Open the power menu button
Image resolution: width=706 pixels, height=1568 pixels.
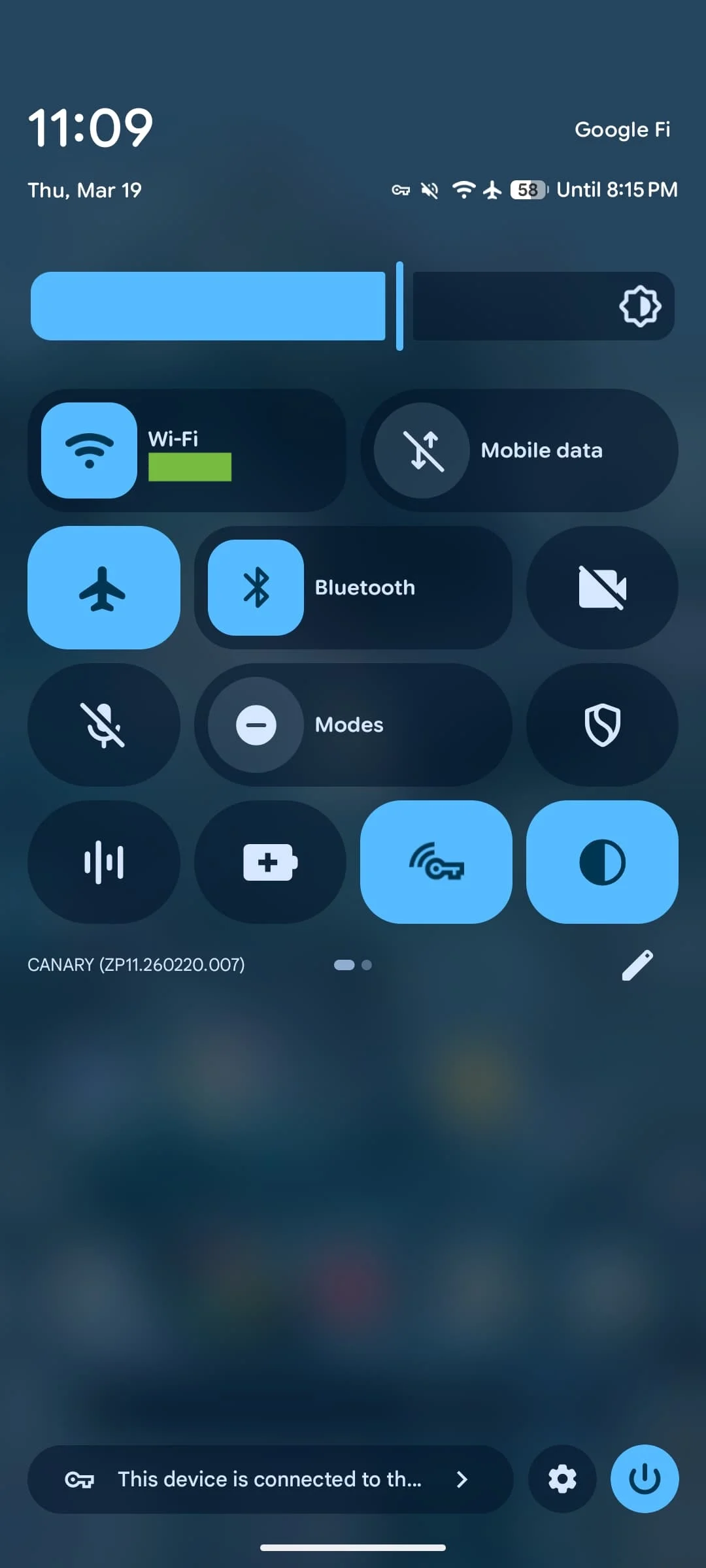(x=645, y=1479)
